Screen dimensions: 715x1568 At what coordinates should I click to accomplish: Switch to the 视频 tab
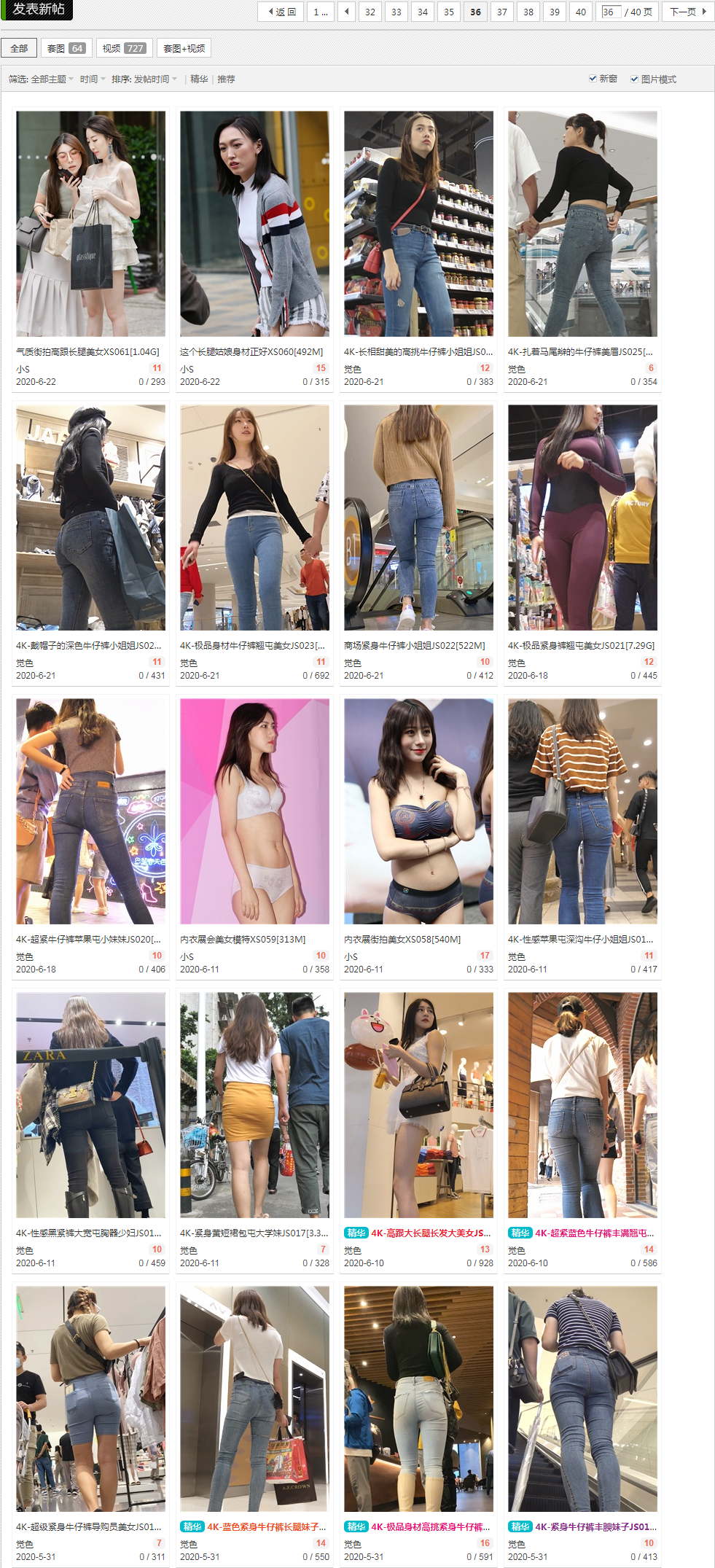click(123, 48)
